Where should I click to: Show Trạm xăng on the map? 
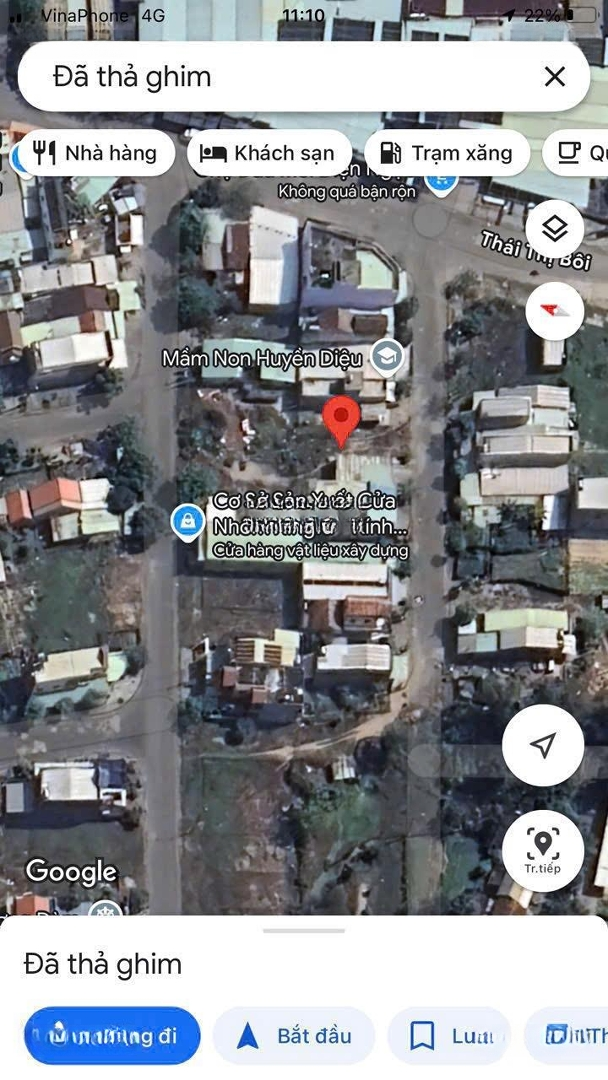(x=446, y=153)
